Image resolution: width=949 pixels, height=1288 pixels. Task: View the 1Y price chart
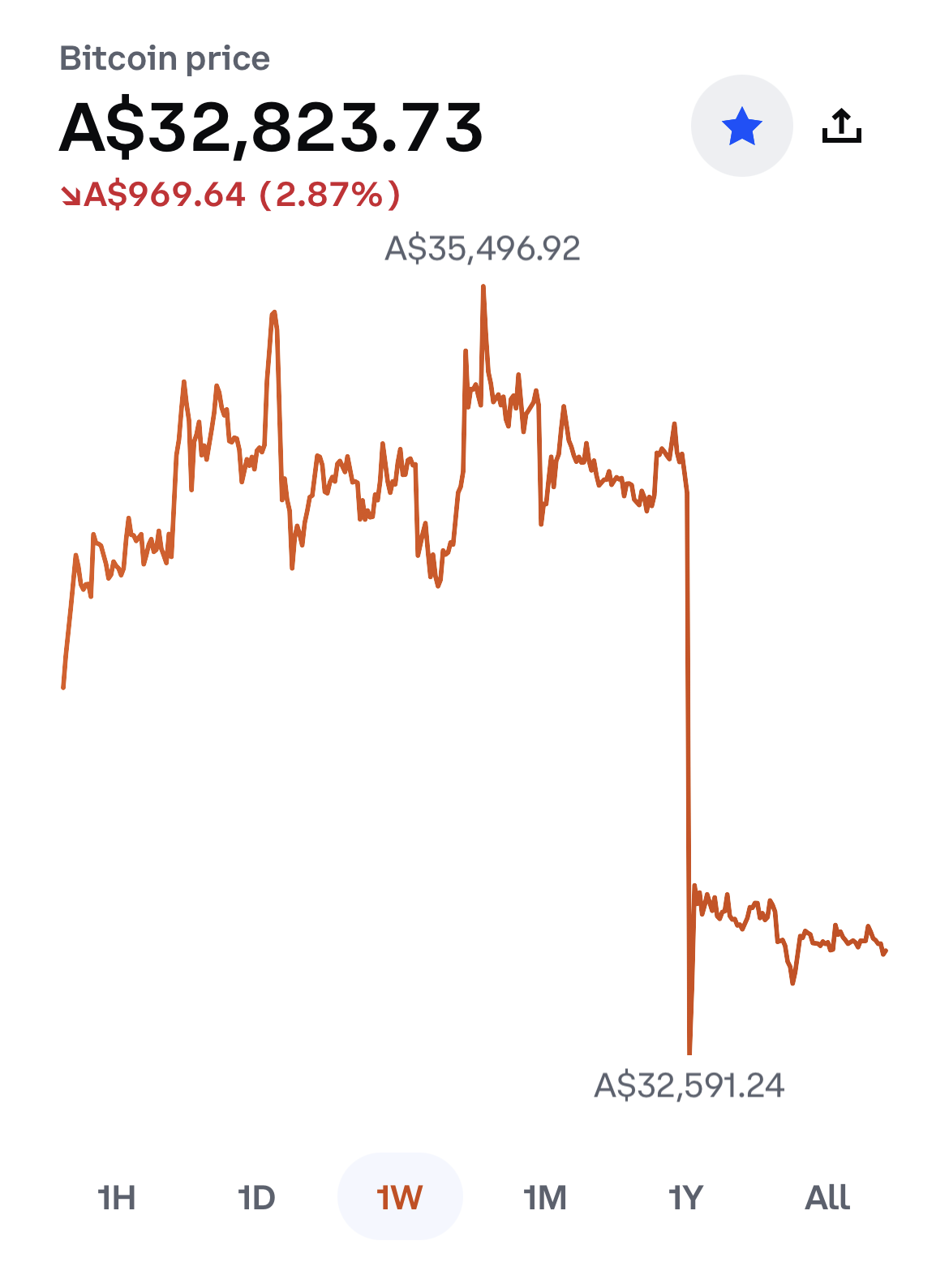click(685, 1197)
